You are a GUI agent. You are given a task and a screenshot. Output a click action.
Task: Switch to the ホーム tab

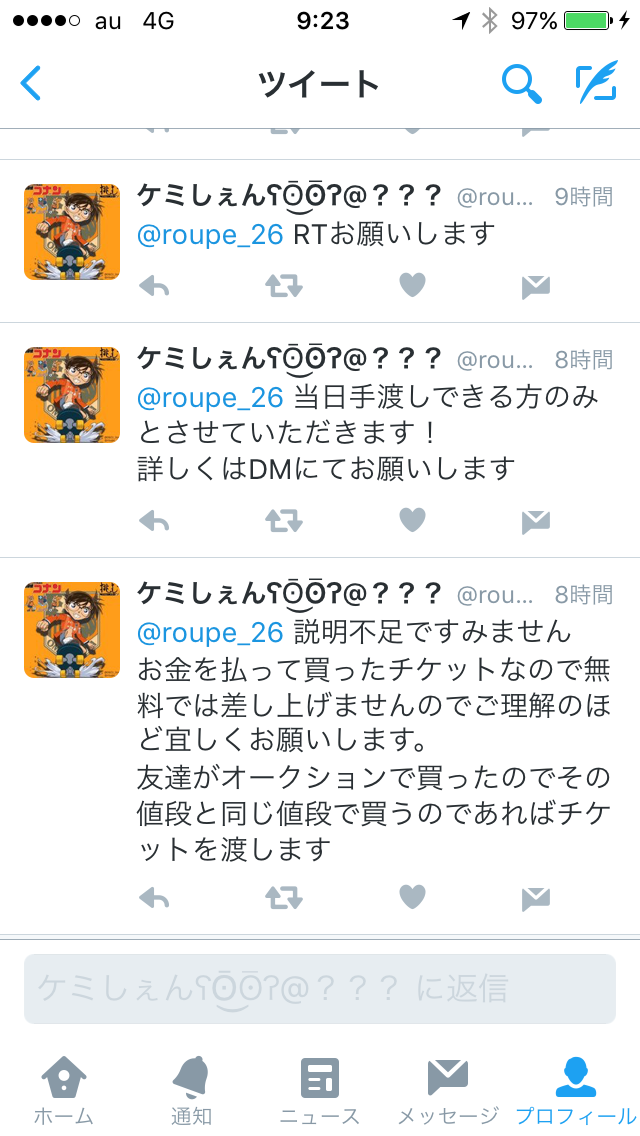[x=63, y=1090]
